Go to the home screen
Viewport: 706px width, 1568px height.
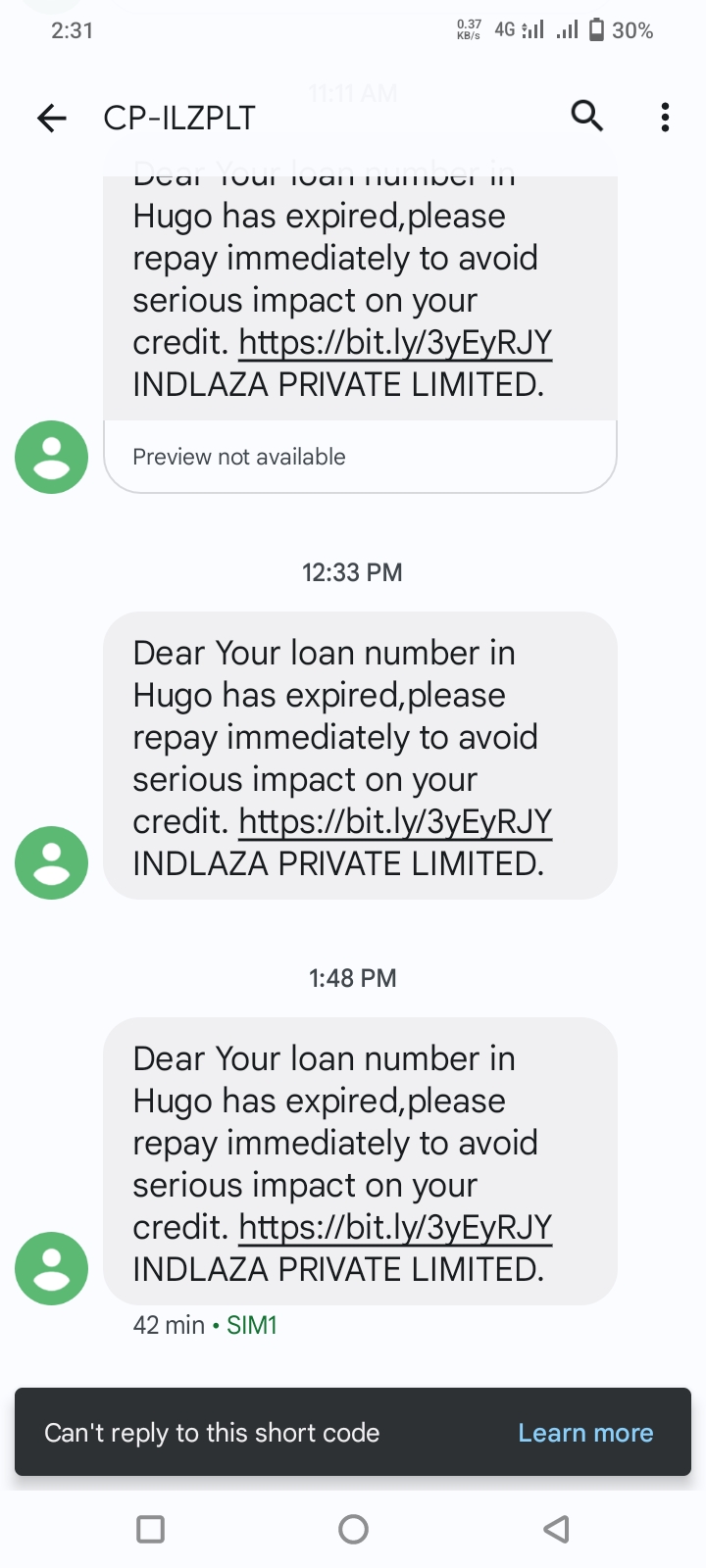(x=353, y=1529)
